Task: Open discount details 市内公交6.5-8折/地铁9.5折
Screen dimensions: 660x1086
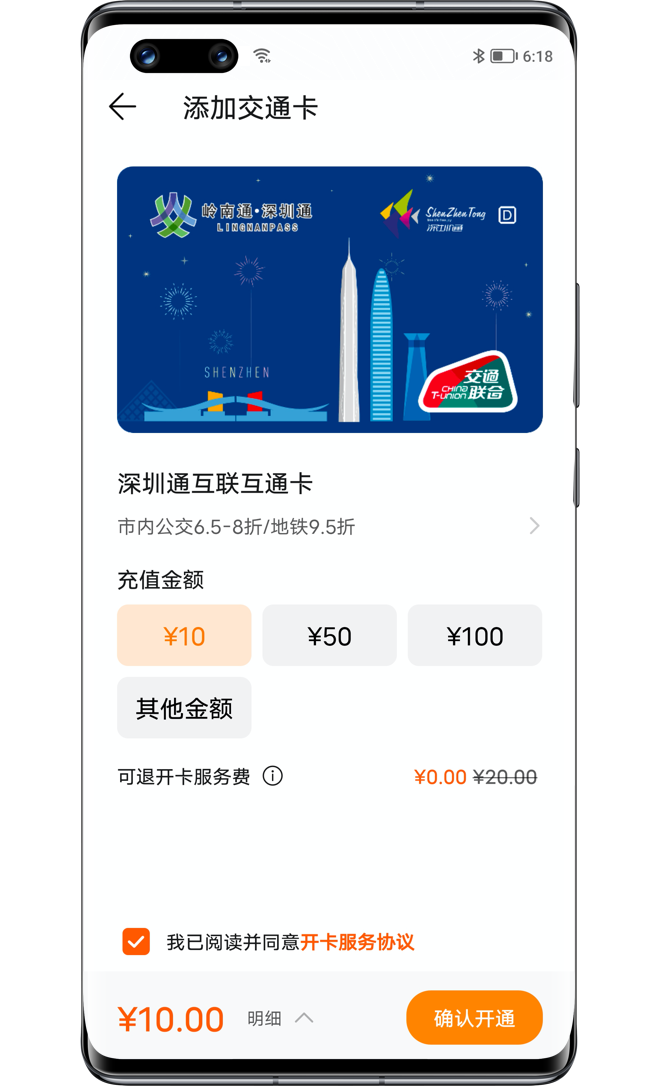Action: [330, 526]
